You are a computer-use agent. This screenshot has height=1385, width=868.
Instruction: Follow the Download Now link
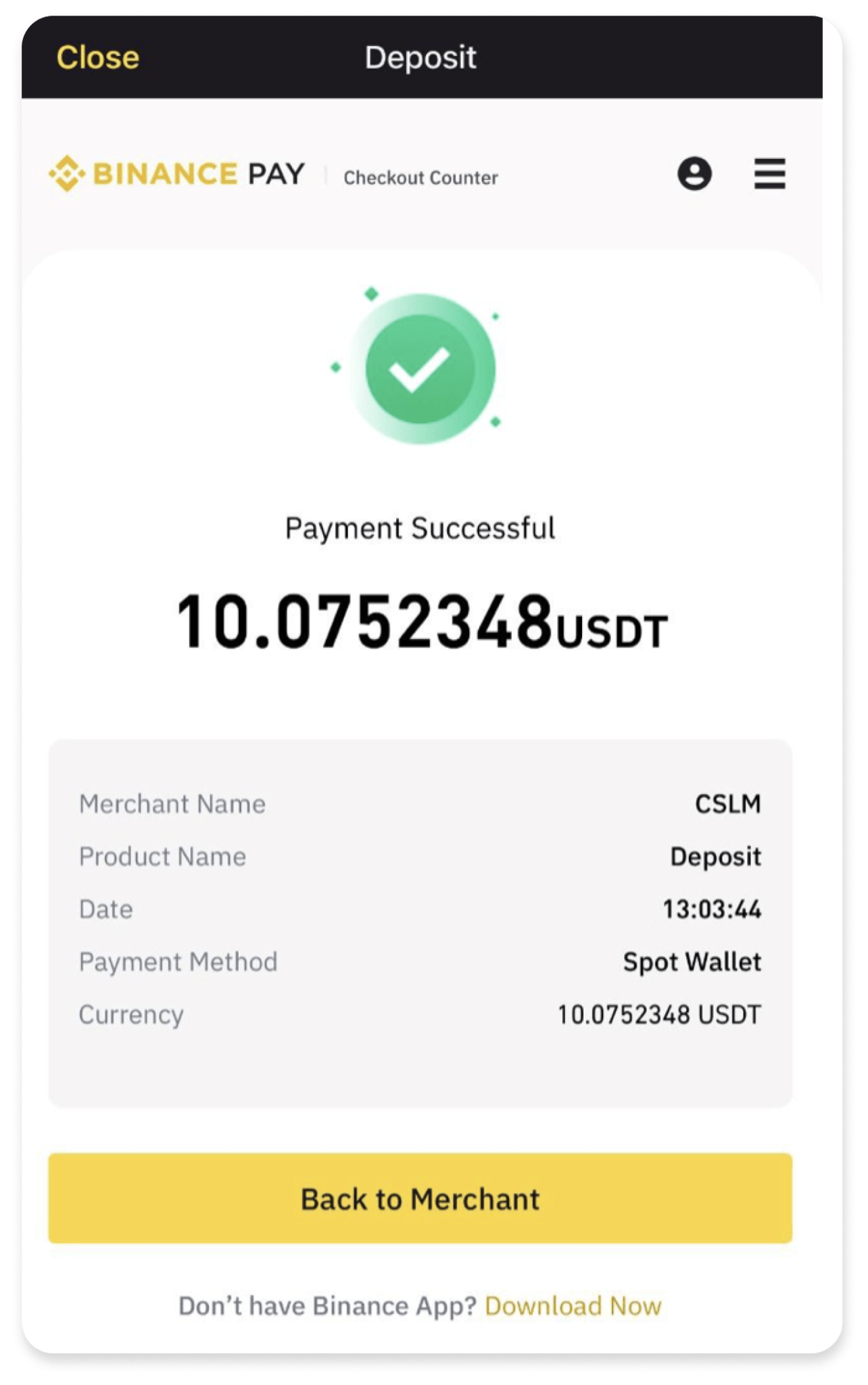(573, 1306)
